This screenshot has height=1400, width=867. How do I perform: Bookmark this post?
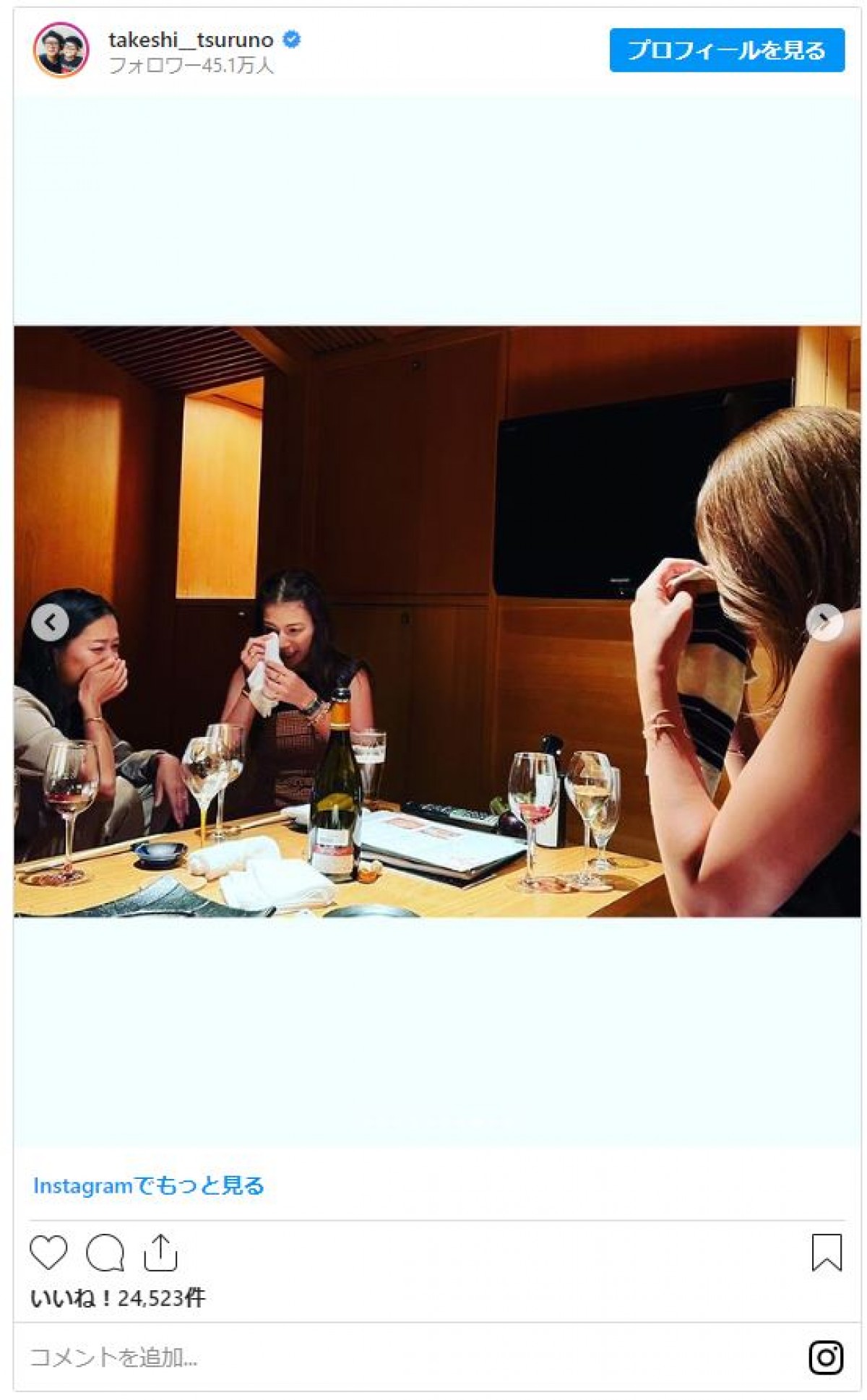[x=826, y=1253]
